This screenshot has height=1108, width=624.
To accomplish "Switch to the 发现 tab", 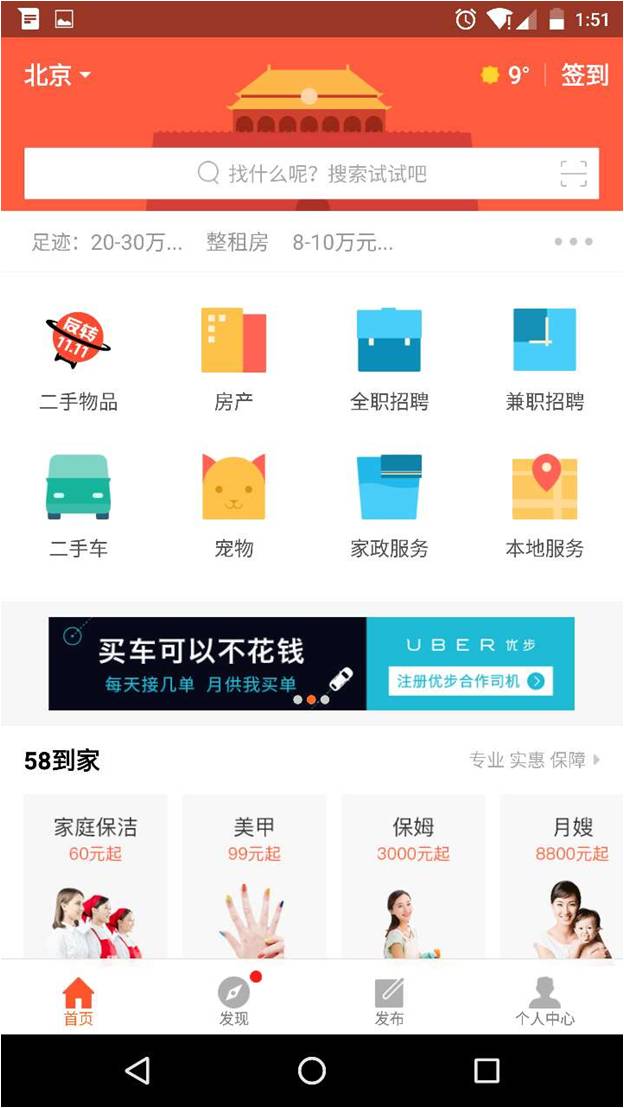I will click(x=234, y=1001).
